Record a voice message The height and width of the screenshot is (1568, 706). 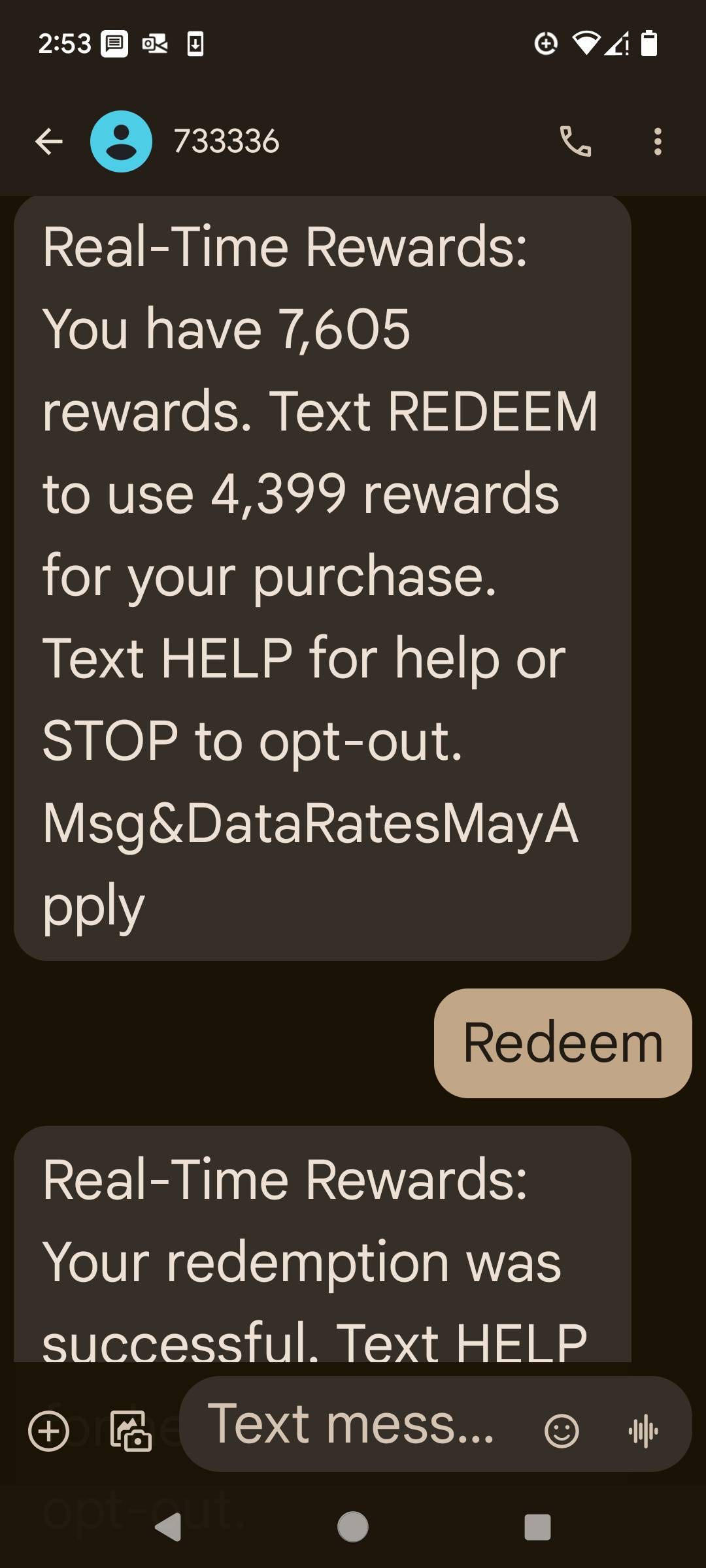(x=643, y=1431)
